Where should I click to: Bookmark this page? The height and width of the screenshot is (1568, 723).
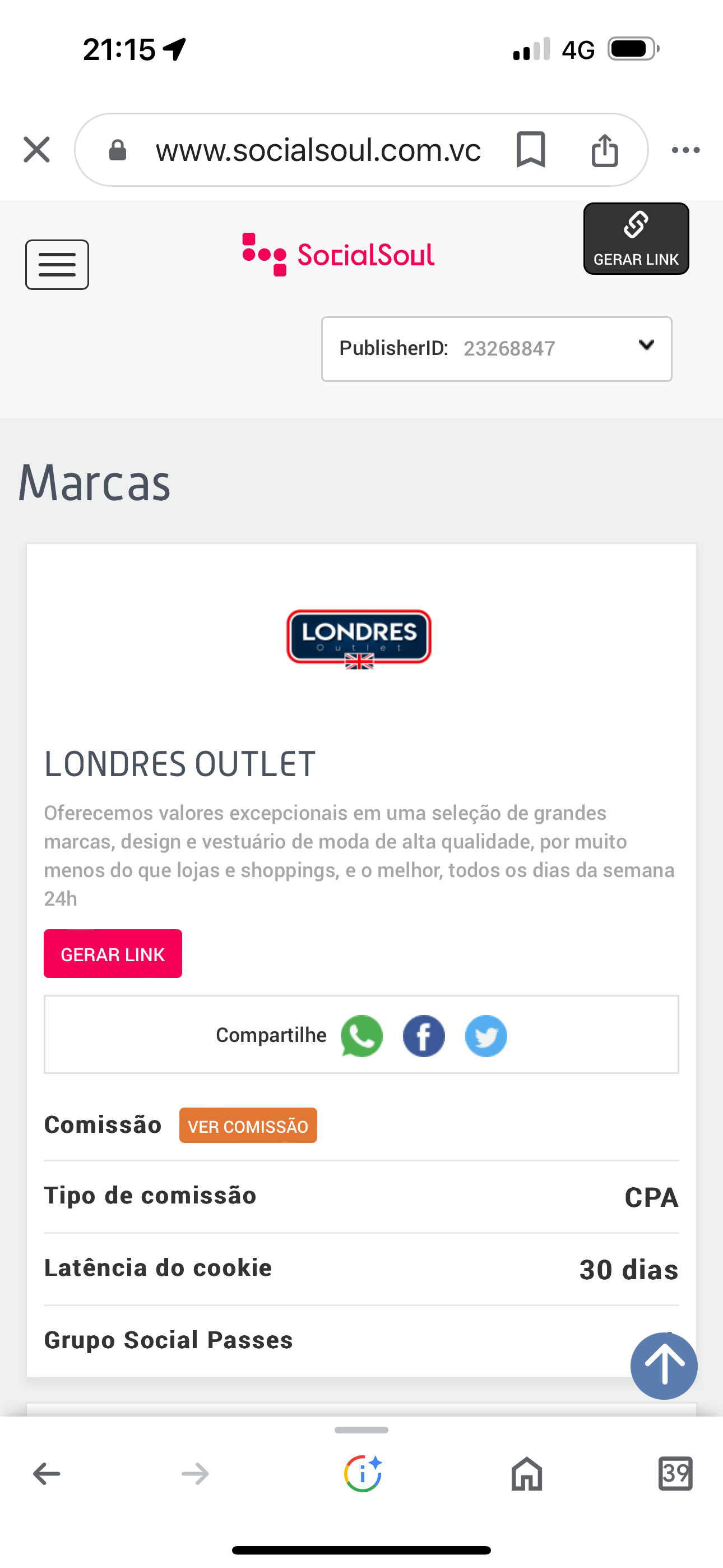[530, 150]
